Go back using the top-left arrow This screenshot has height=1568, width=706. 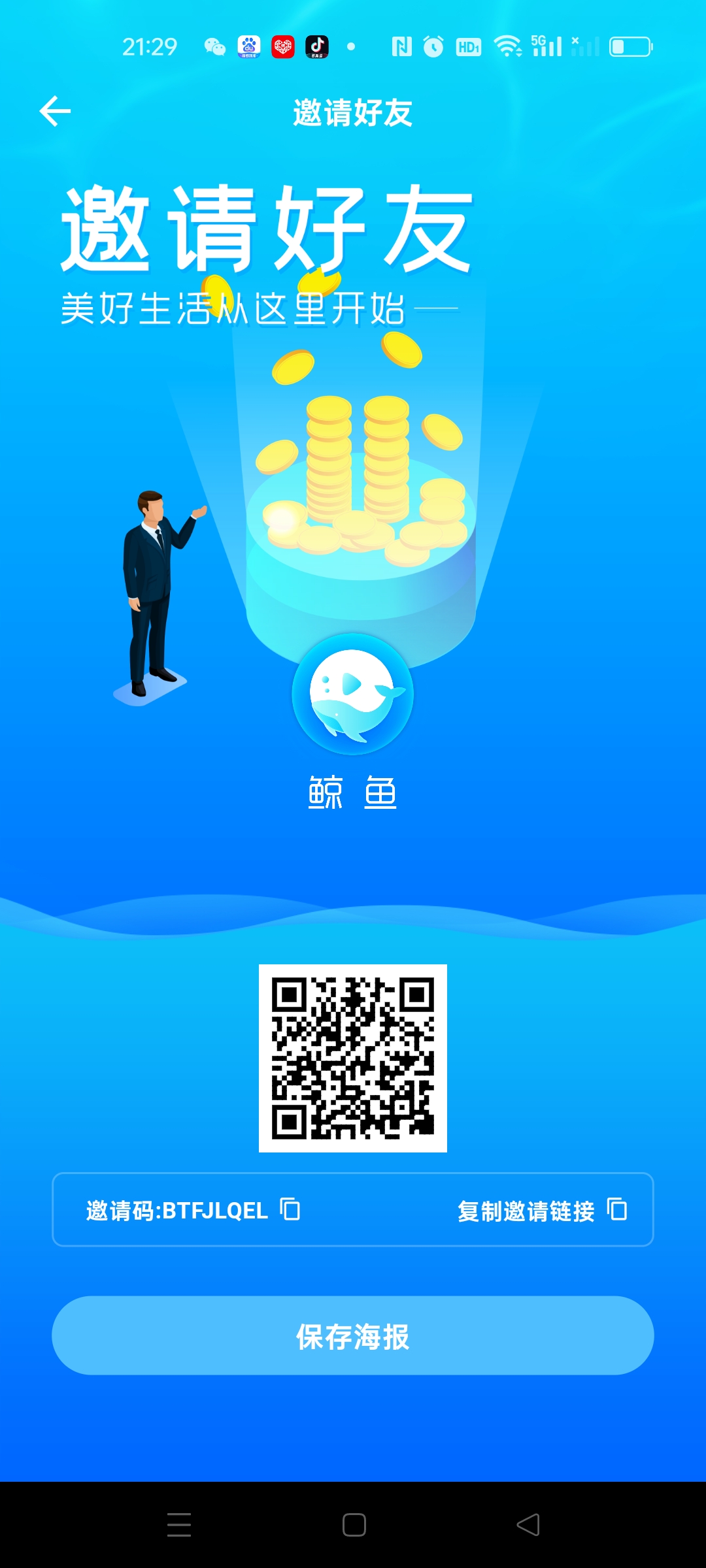click(55, 111)
